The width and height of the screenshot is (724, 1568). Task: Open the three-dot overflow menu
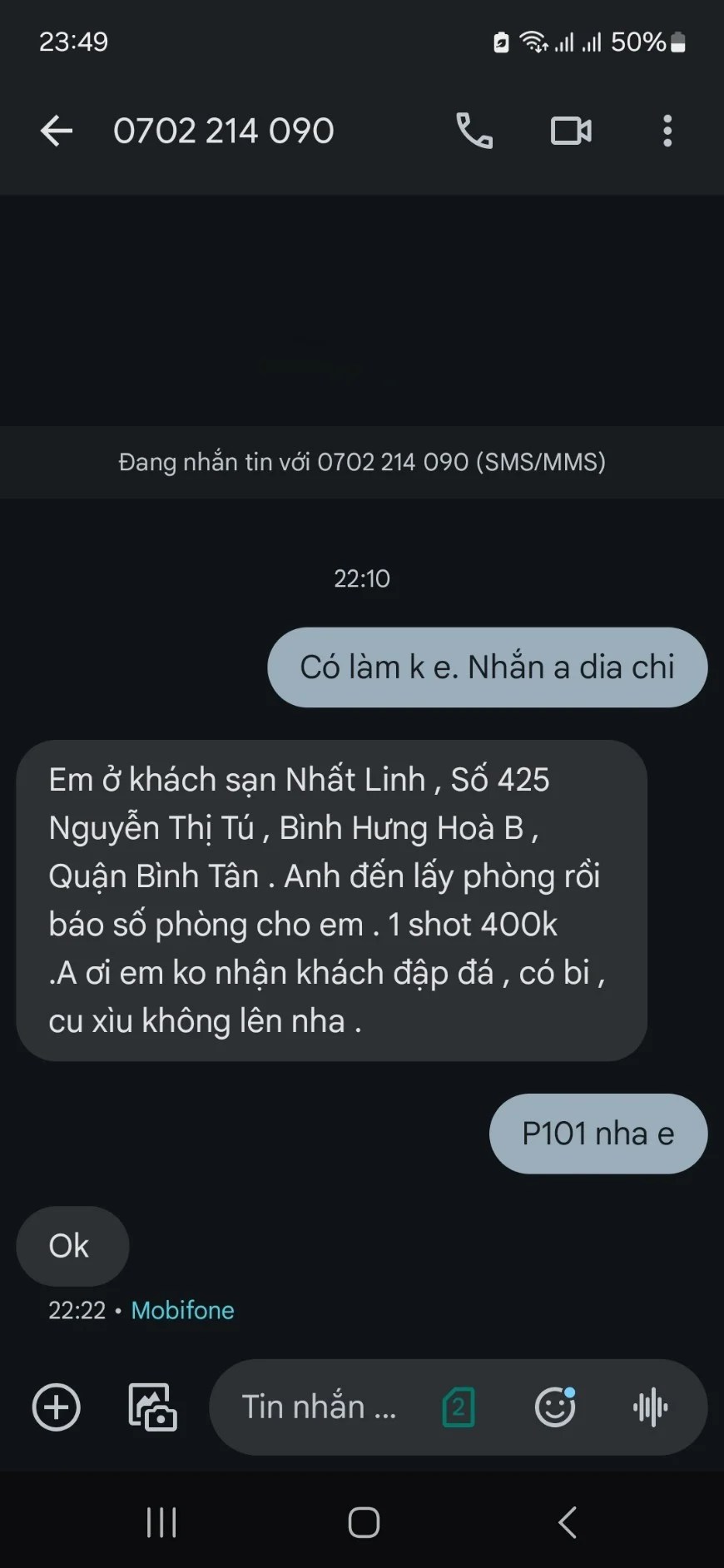click(667, 131)
